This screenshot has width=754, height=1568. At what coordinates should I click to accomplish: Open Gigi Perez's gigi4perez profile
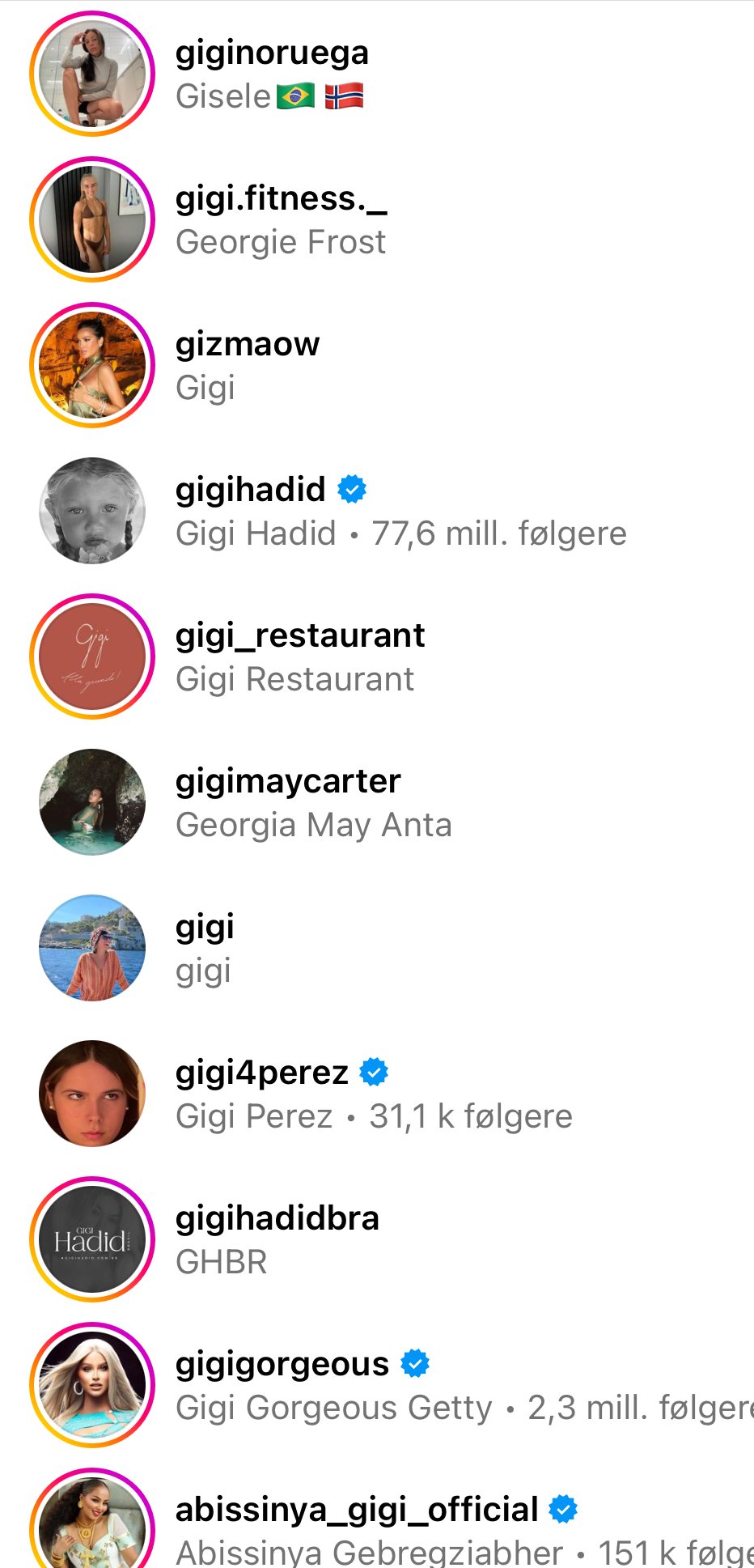[x=262, y=1094]
